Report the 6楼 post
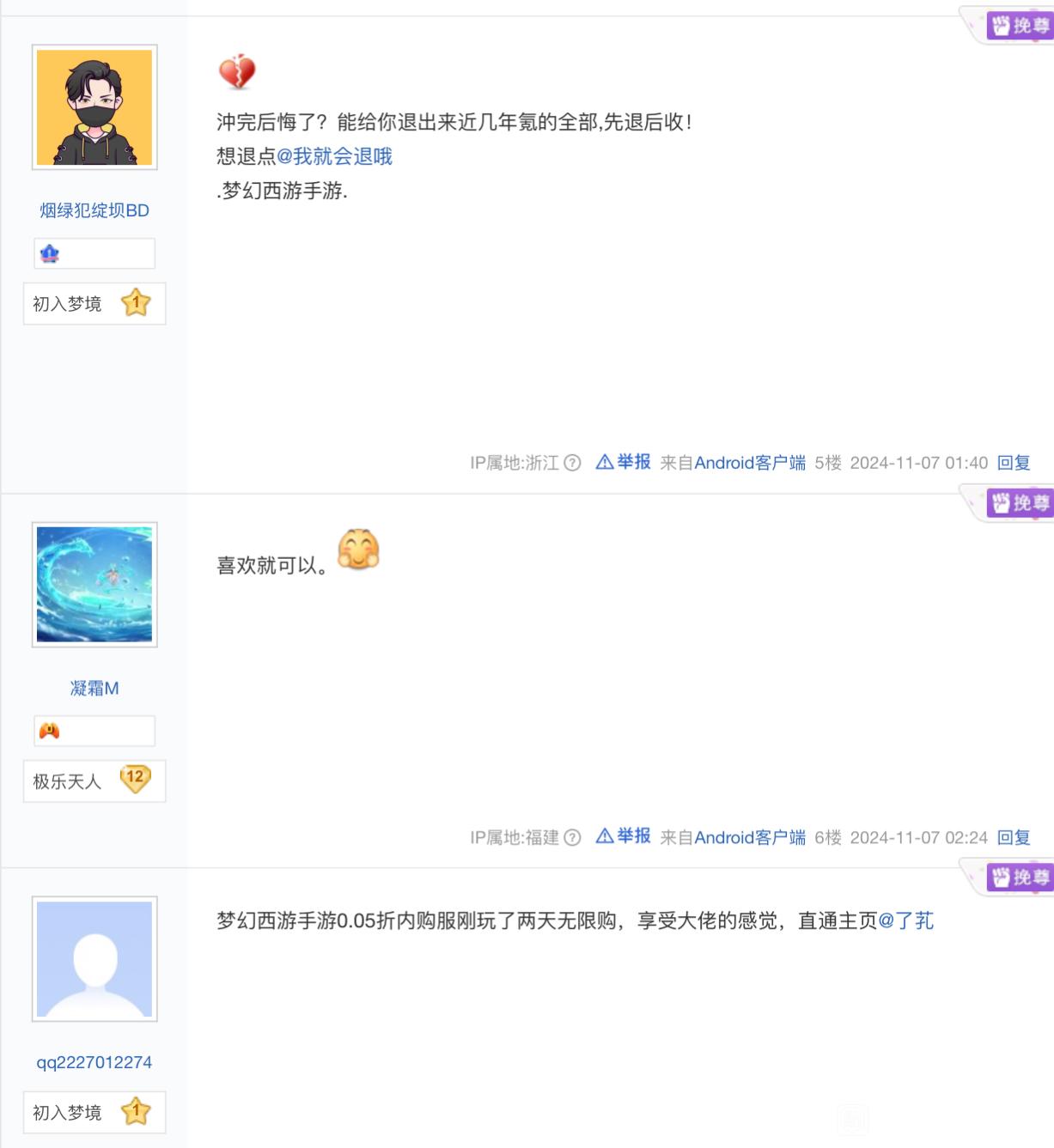 tap(624, 836)
